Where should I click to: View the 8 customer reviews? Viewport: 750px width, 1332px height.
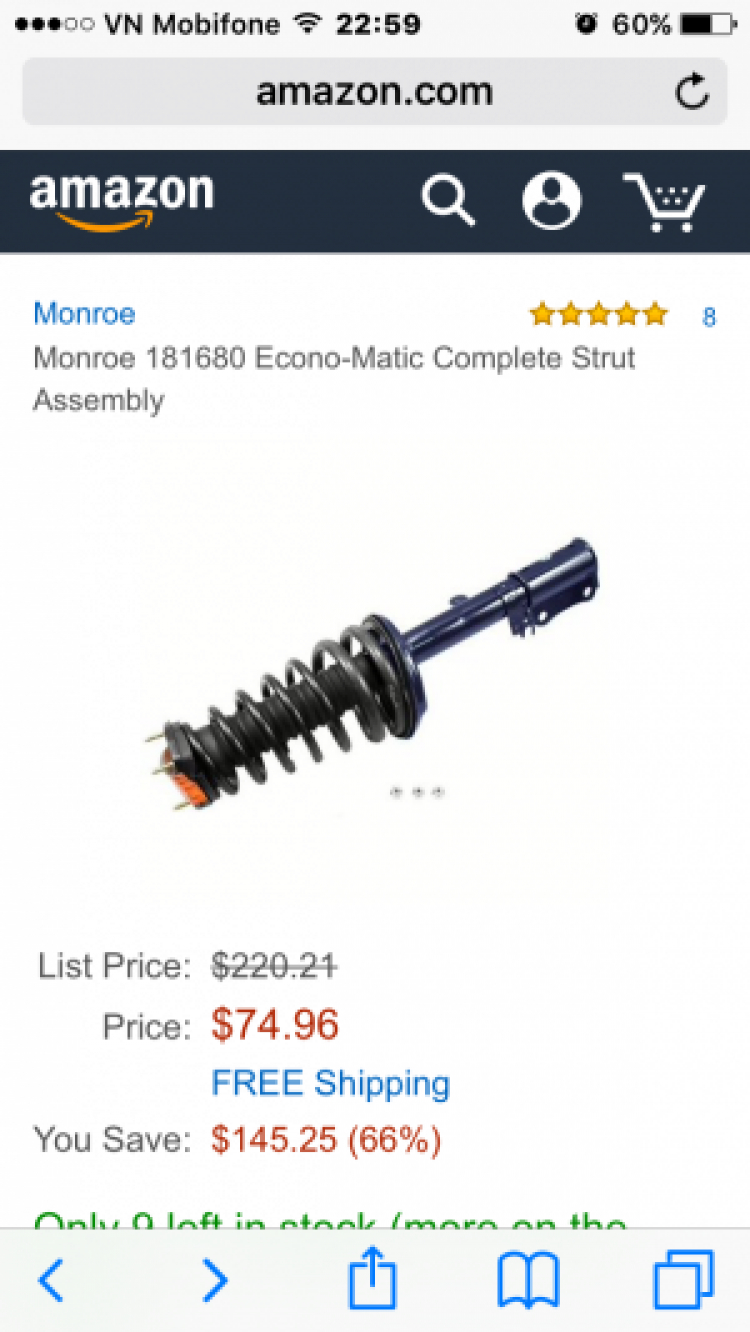click(708, 317)
